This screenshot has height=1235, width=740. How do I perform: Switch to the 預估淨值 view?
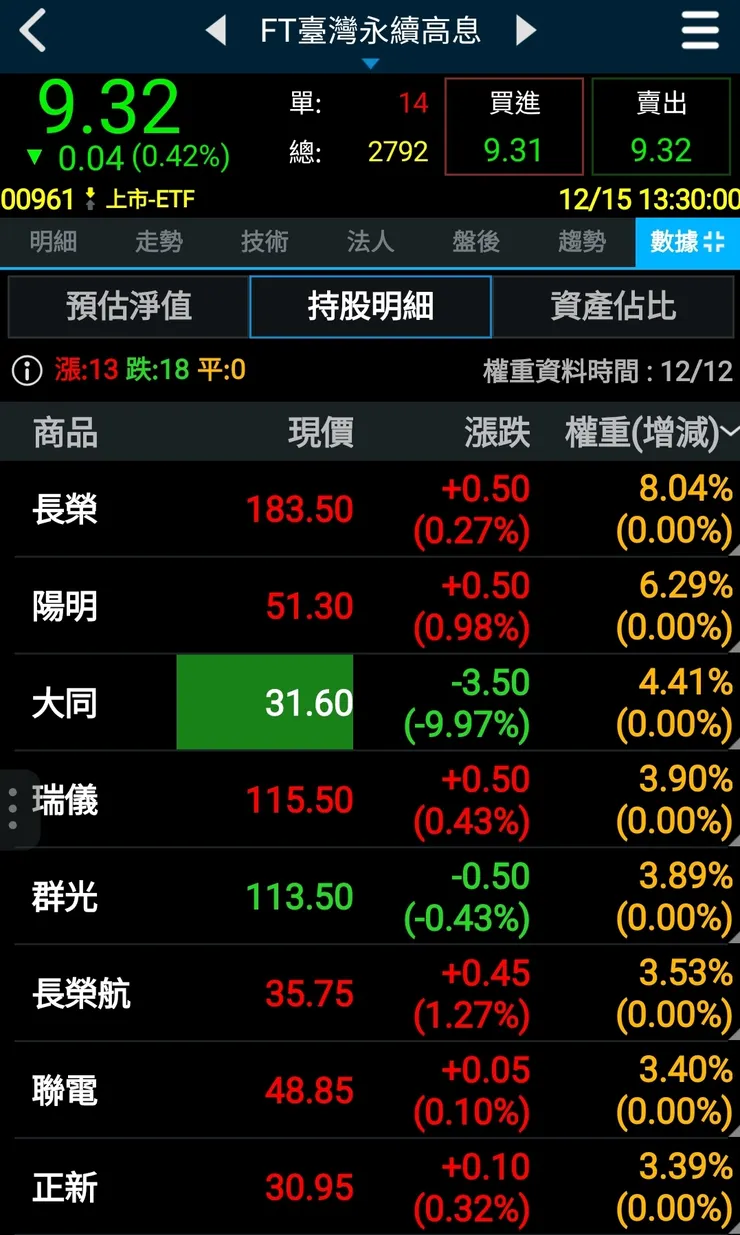coord(129,307)
